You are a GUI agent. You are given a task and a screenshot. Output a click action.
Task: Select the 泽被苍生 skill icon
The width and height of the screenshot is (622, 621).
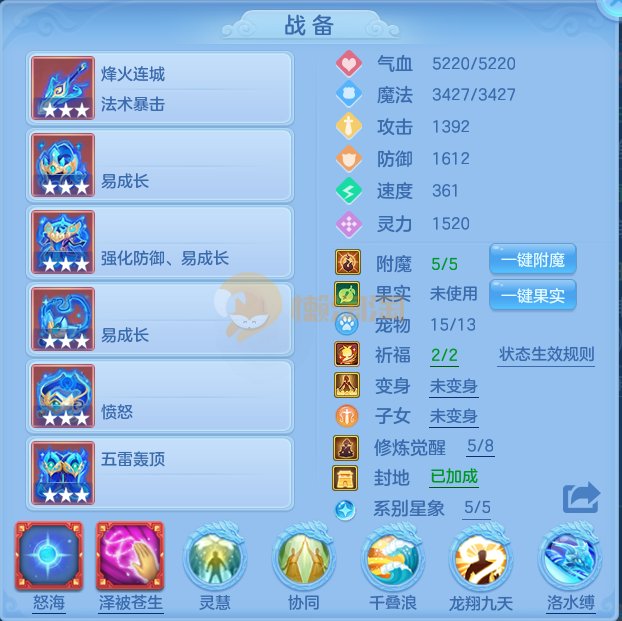pyautogui.click(x=130, y=556)
